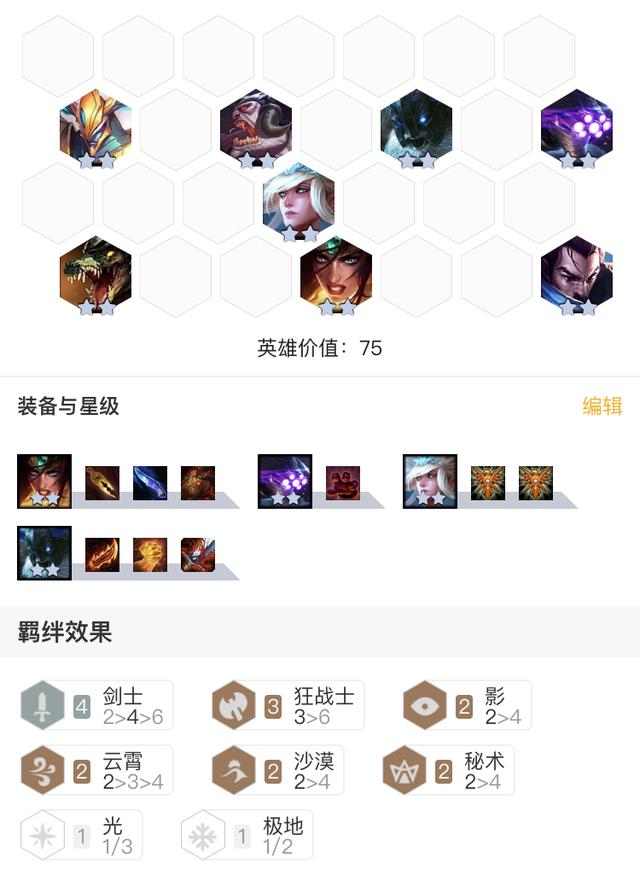Open Sivir's row in the equipment list
640x881 pixels.
coord(44,481)
